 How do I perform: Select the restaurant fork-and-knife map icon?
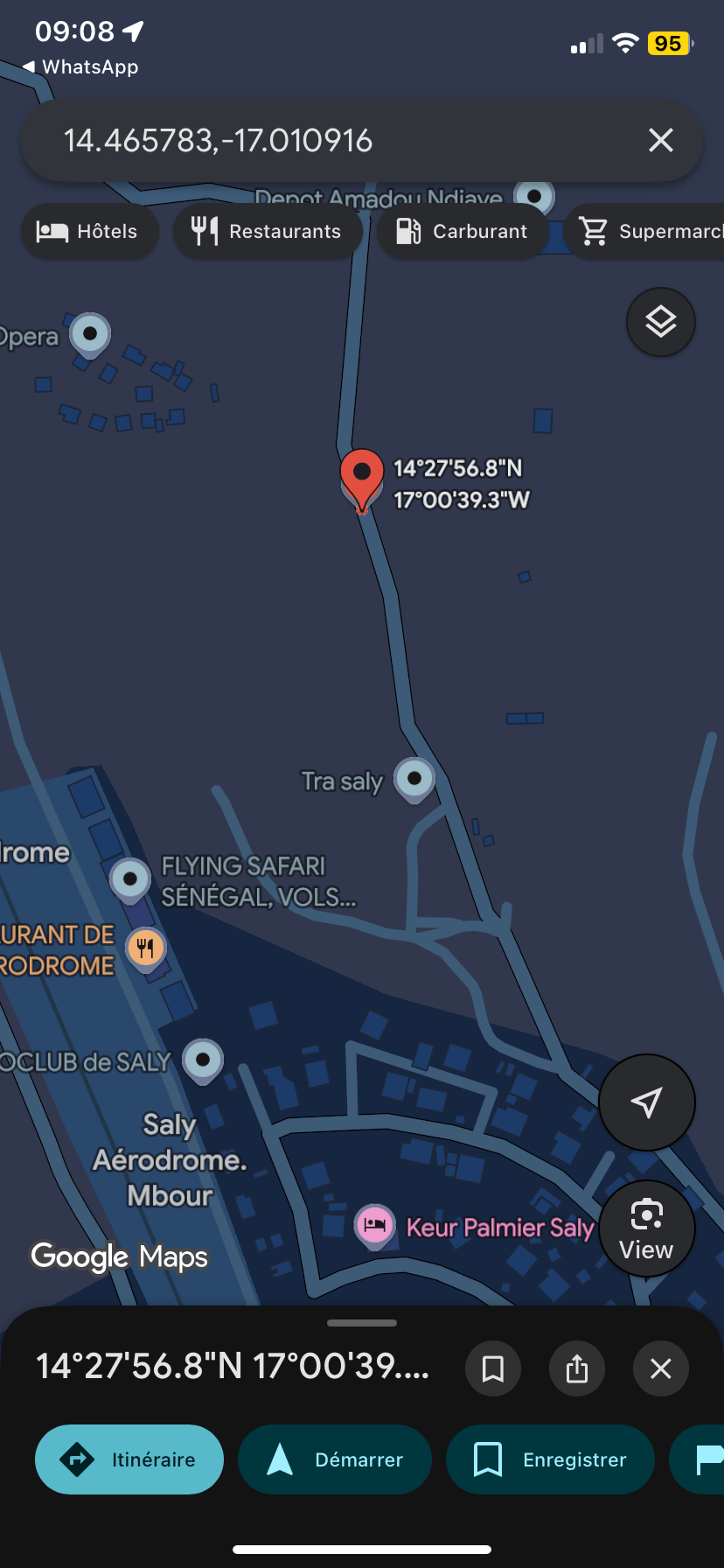point(145,947)
